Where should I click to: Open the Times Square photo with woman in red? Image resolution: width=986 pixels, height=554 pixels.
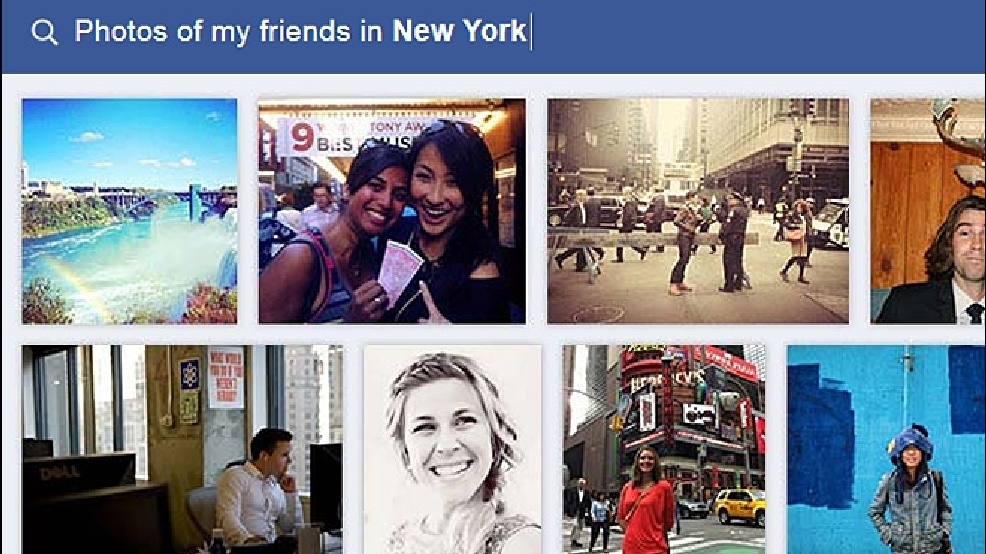pyautogui.click(x=664, y=449)
